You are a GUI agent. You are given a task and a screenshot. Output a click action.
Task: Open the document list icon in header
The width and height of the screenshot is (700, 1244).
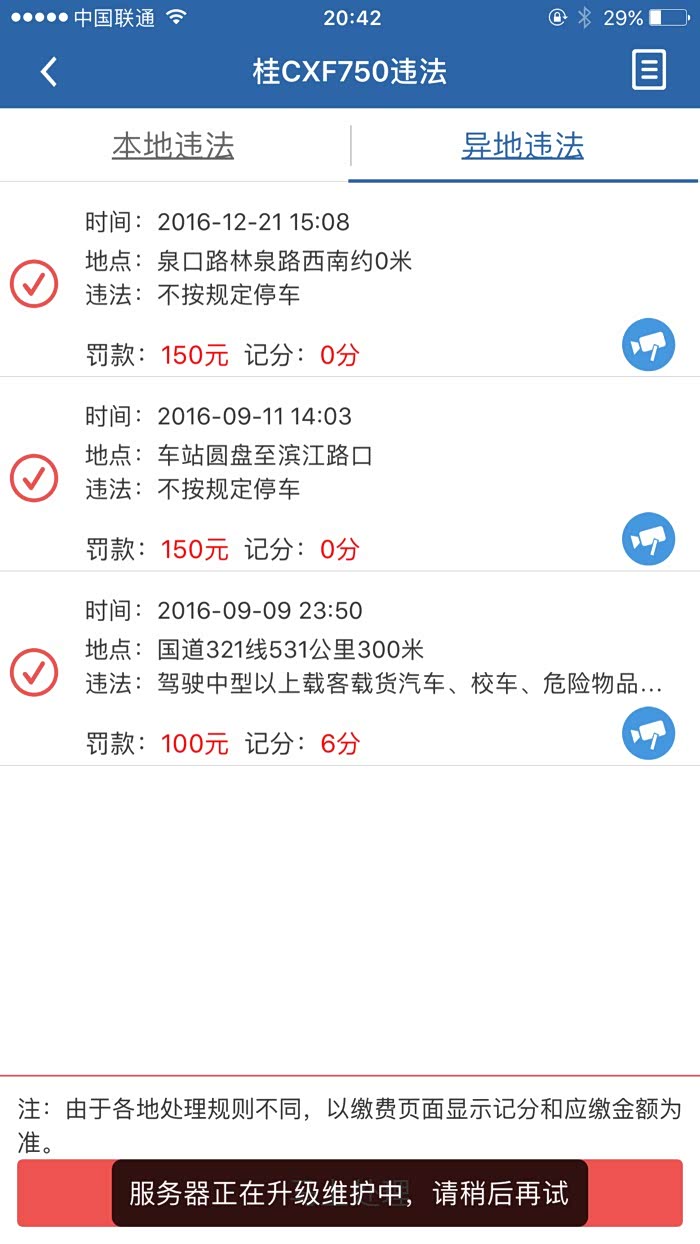click(x=649, y=71)
